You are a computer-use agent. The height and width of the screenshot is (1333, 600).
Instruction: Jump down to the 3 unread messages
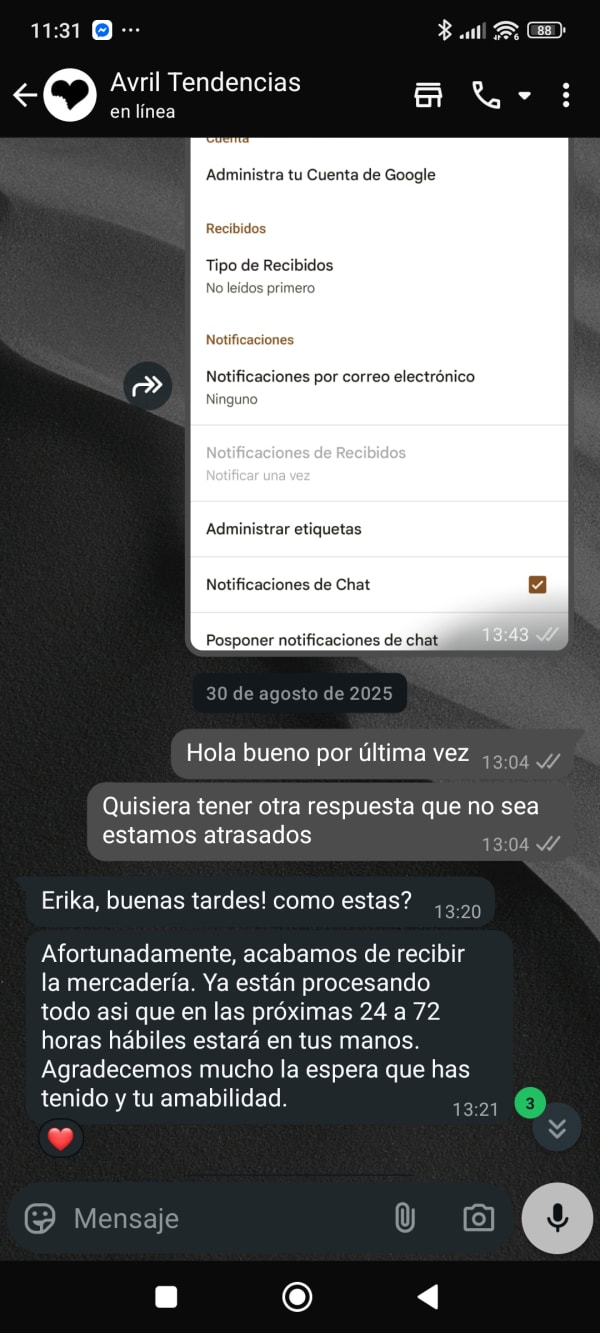pos(557,1127)
